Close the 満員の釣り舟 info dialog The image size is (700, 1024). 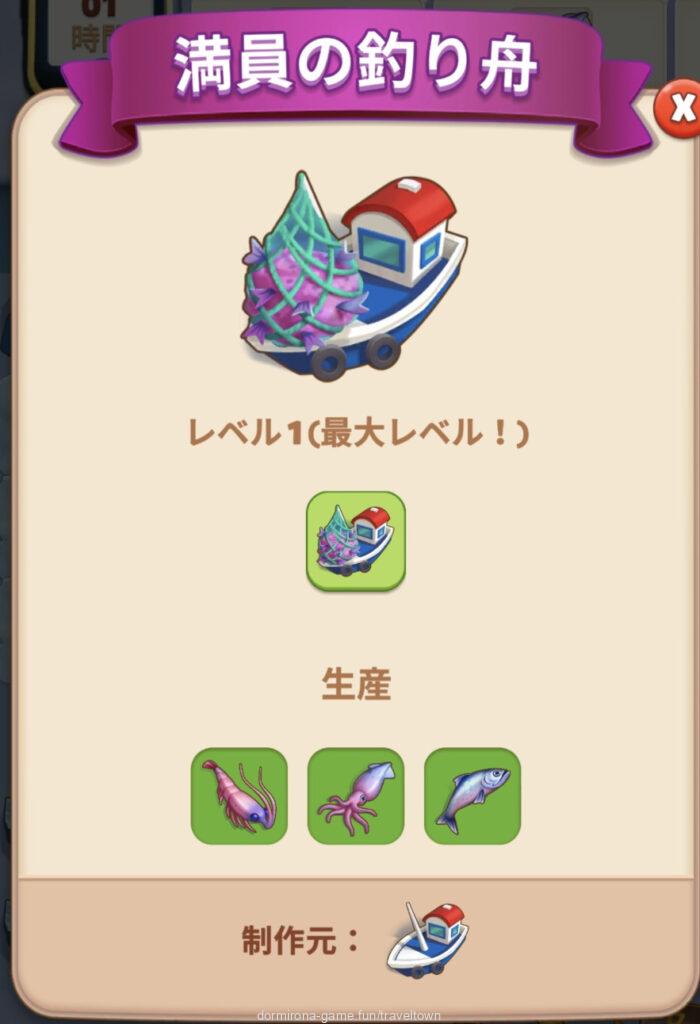[x=681, y=110]
